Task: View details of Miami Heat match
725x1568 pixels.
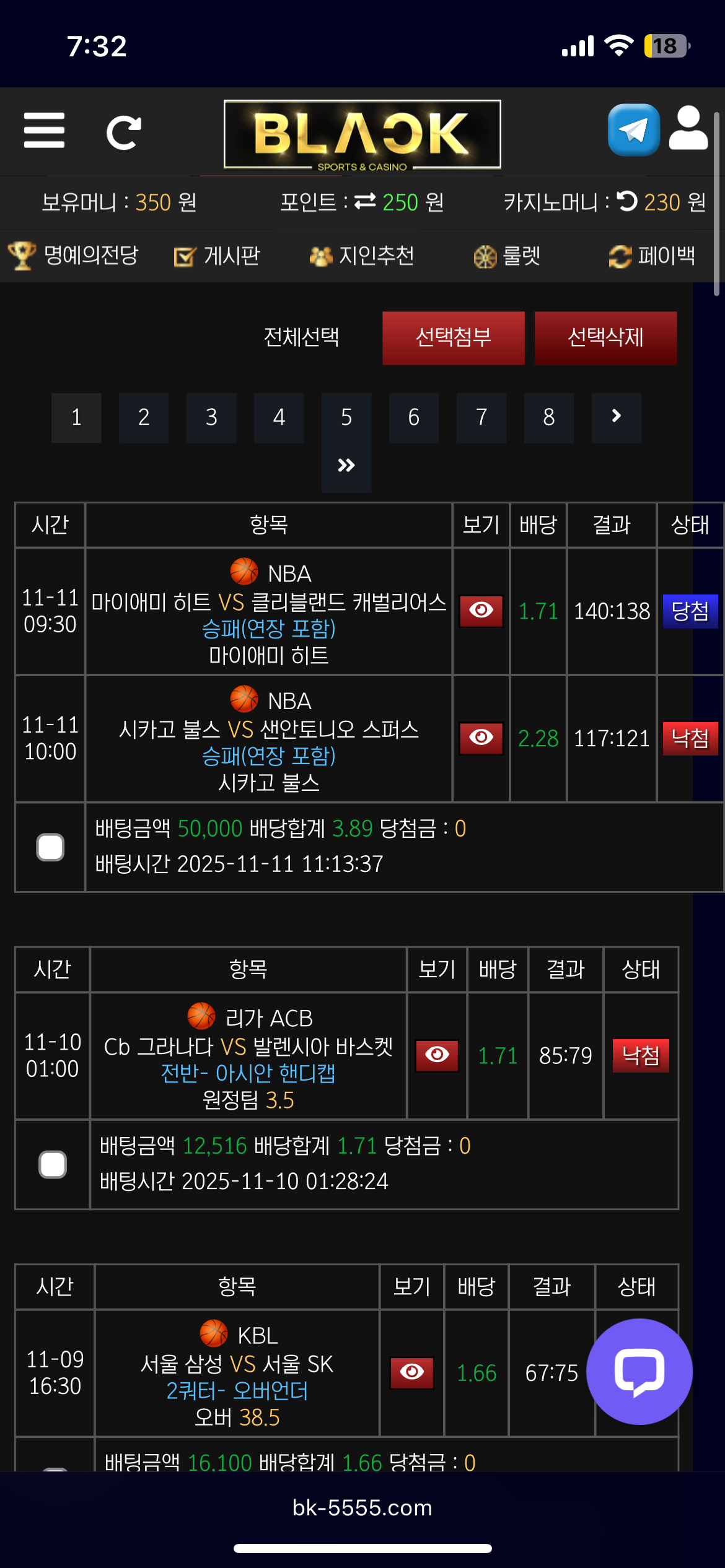Action: [481, 611]
